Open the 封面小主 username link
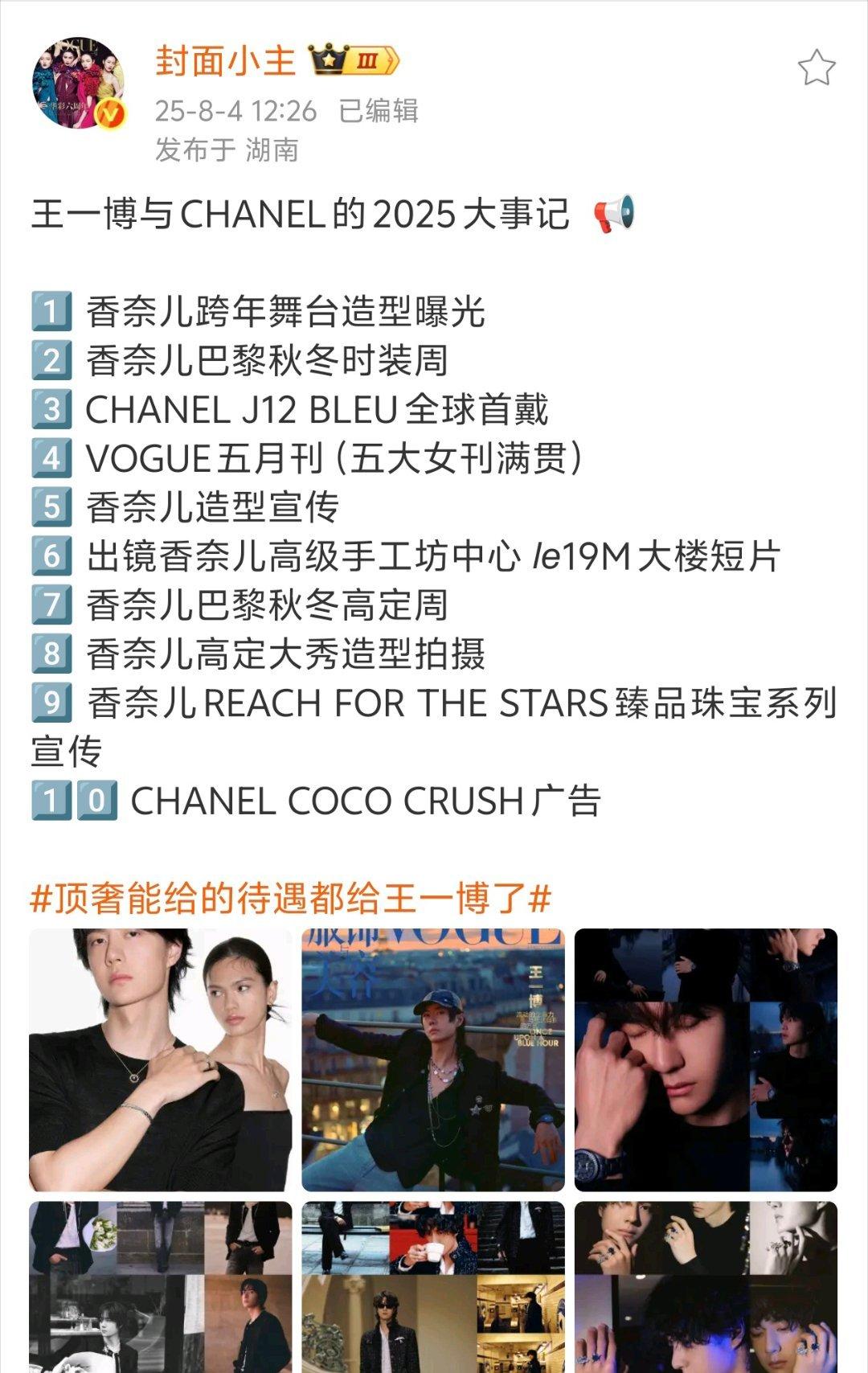Image resolution: width=868 pixels, height=1373 pixels. [225, 62]
